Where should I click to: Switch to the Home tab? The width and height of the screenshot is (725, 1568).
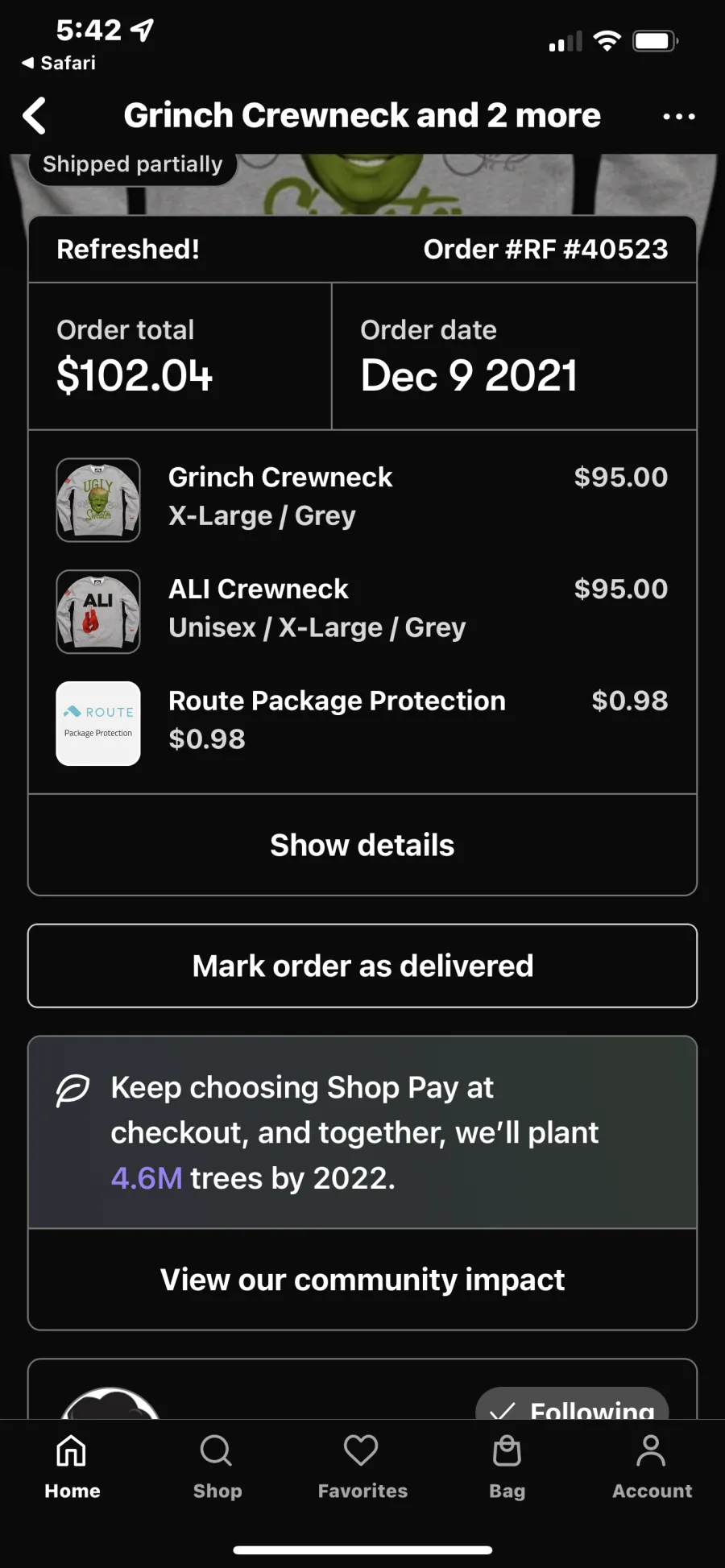tap(72, 1466)
